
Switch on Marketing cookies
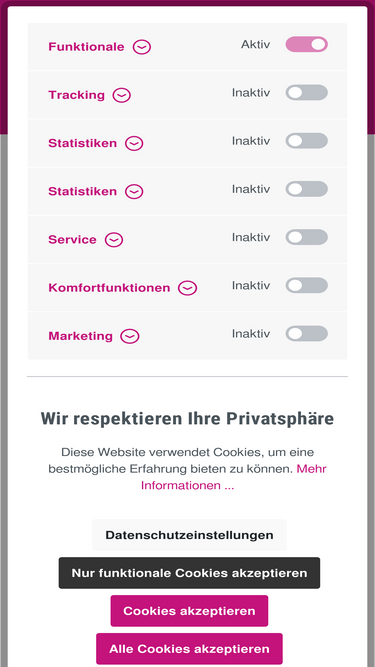[x=307, y=334]
